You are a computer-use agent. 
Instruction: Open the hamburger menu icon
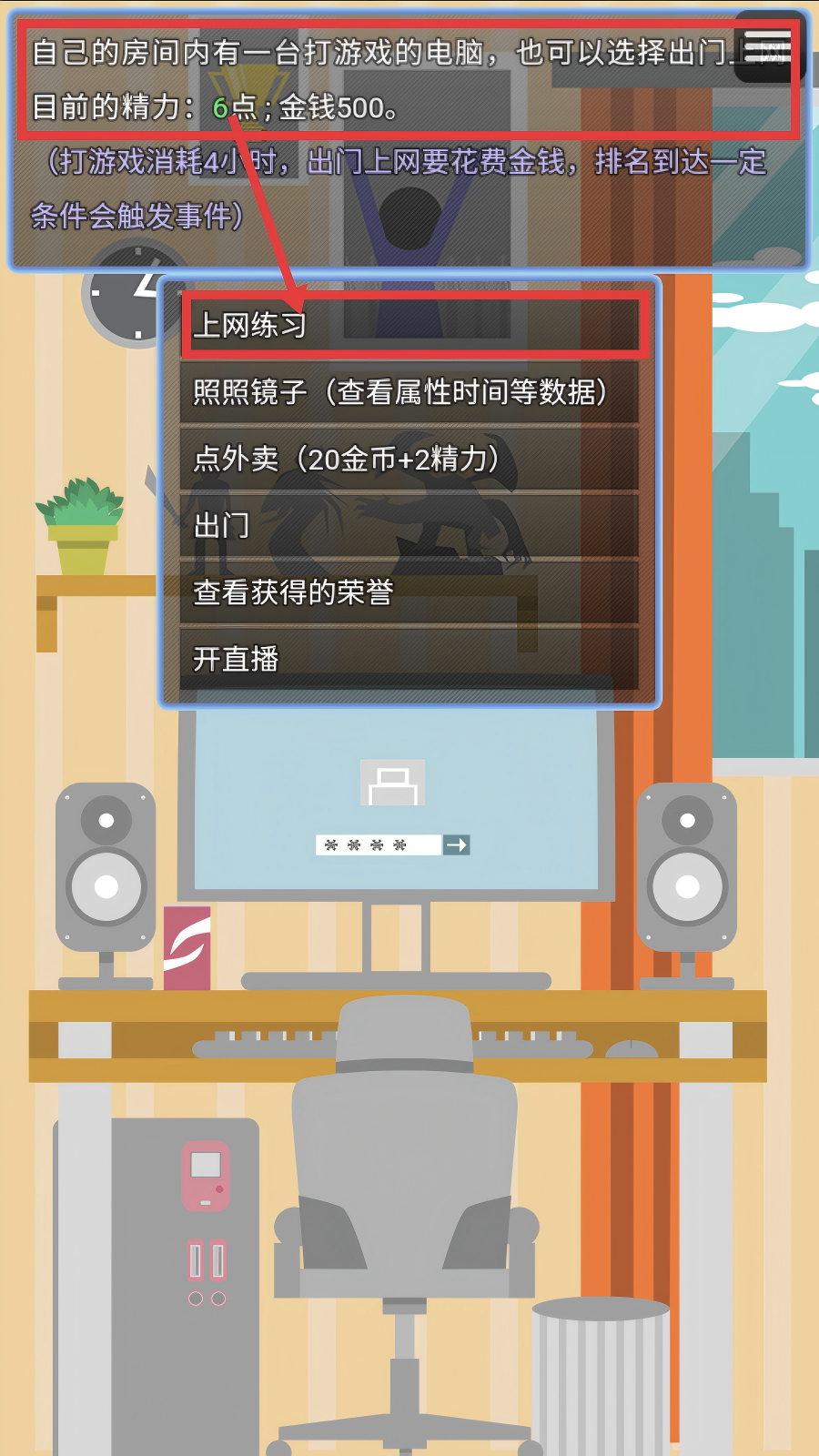(769, 47)
